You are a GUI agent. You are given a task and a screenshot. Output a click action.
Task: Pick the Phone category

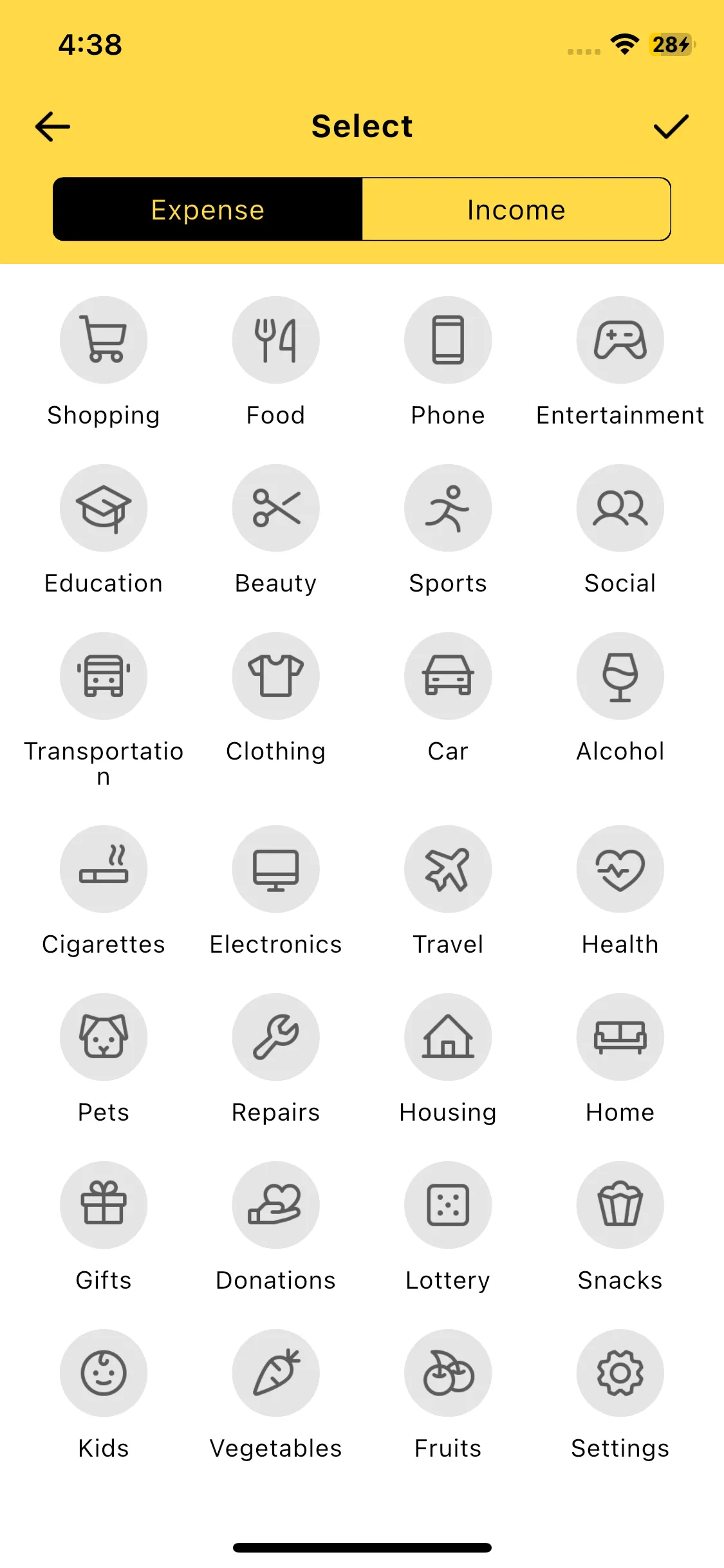tap(448, 340)
